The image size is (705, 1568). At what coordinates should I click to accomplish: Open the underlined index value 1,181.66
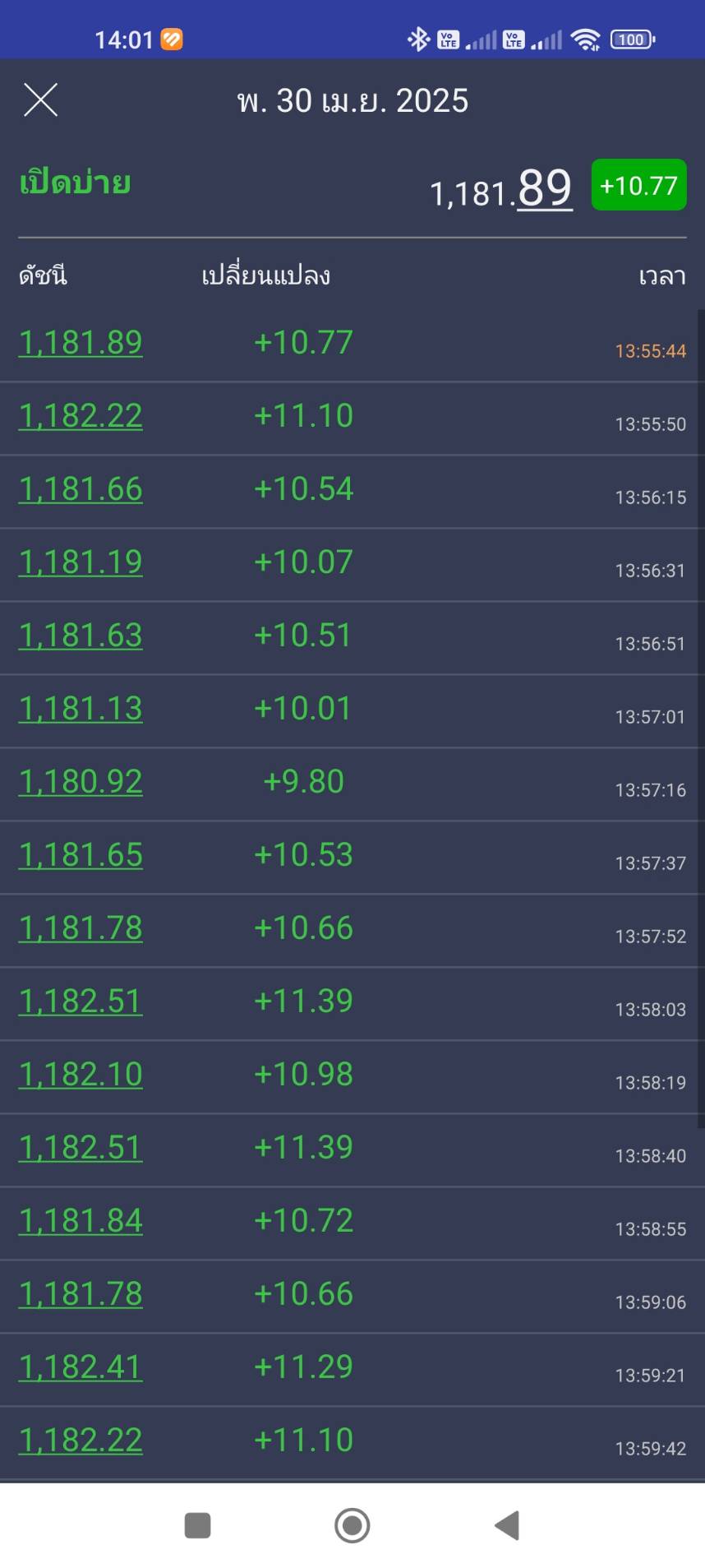81,489
